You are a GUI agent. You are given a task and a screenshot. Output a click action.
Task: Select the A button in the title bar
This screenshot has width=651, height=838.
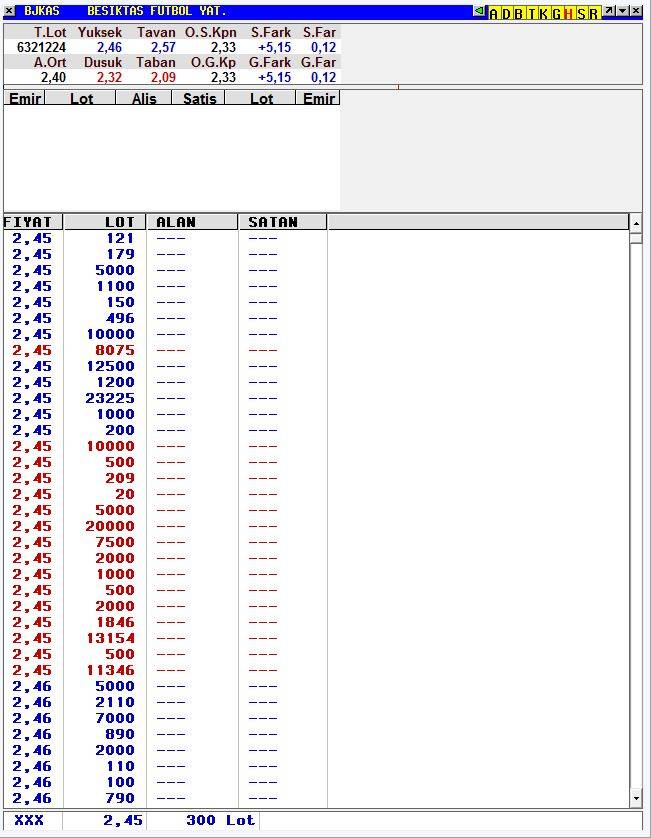(x=494, y=13)
